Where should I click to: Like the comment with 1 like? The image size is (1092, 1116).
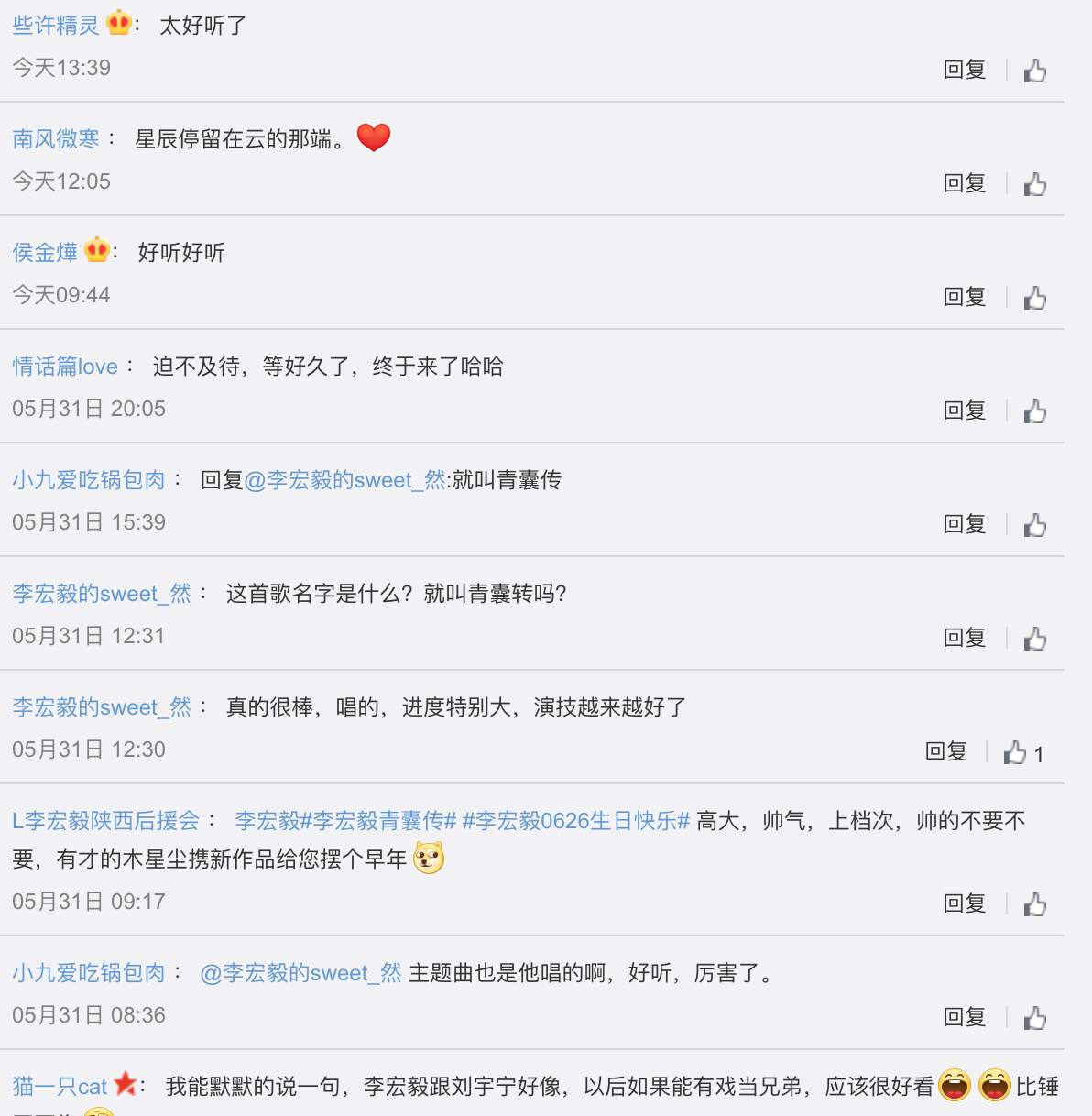(1015, 752)
